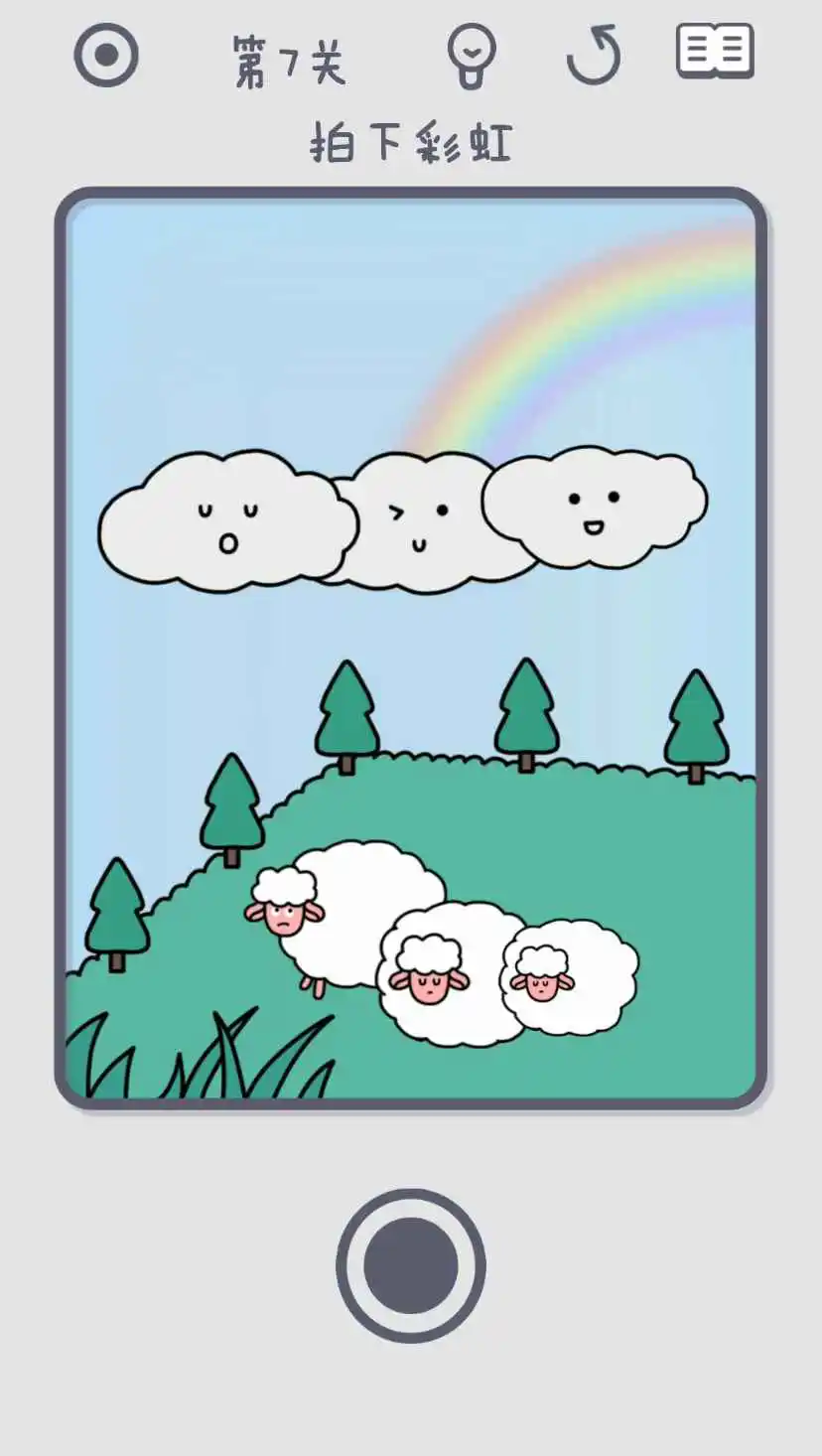822x1456 pixels.
Task: Restart the level with the circular arrow
Action: [594, 56]
